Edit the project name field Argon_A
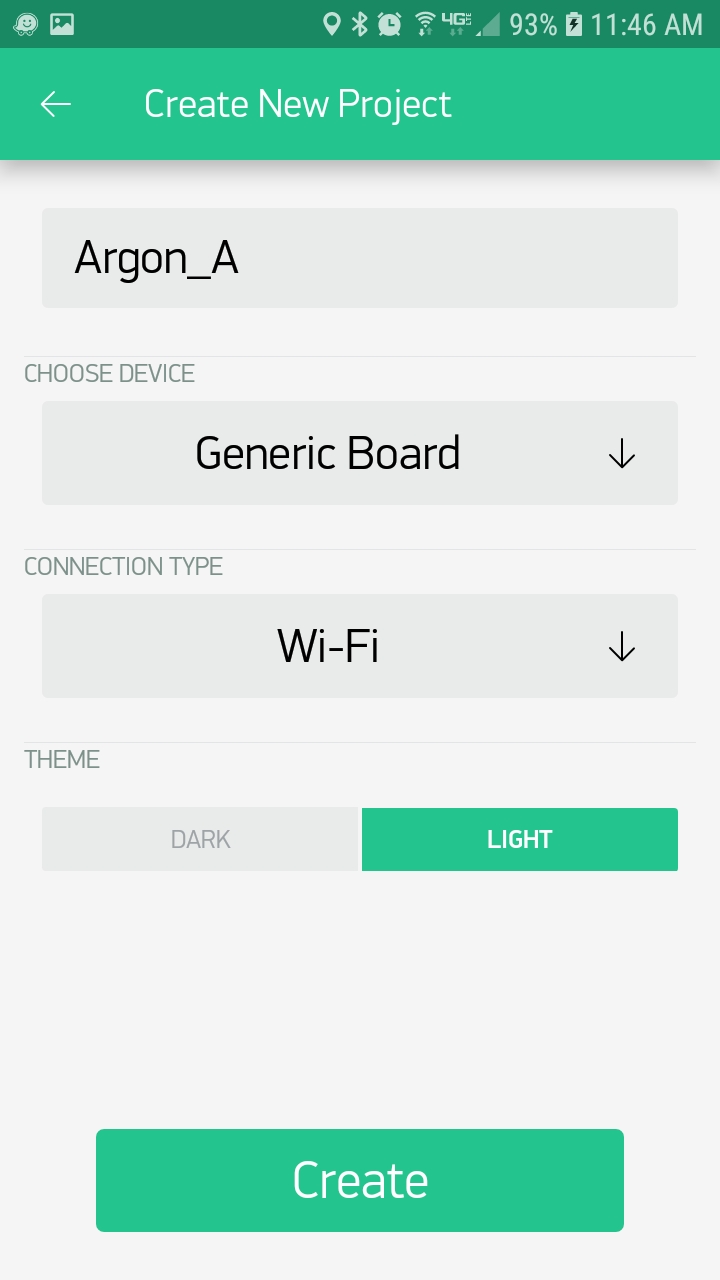The width and height of the screenshot is (720, 1280). pos(360,258)
